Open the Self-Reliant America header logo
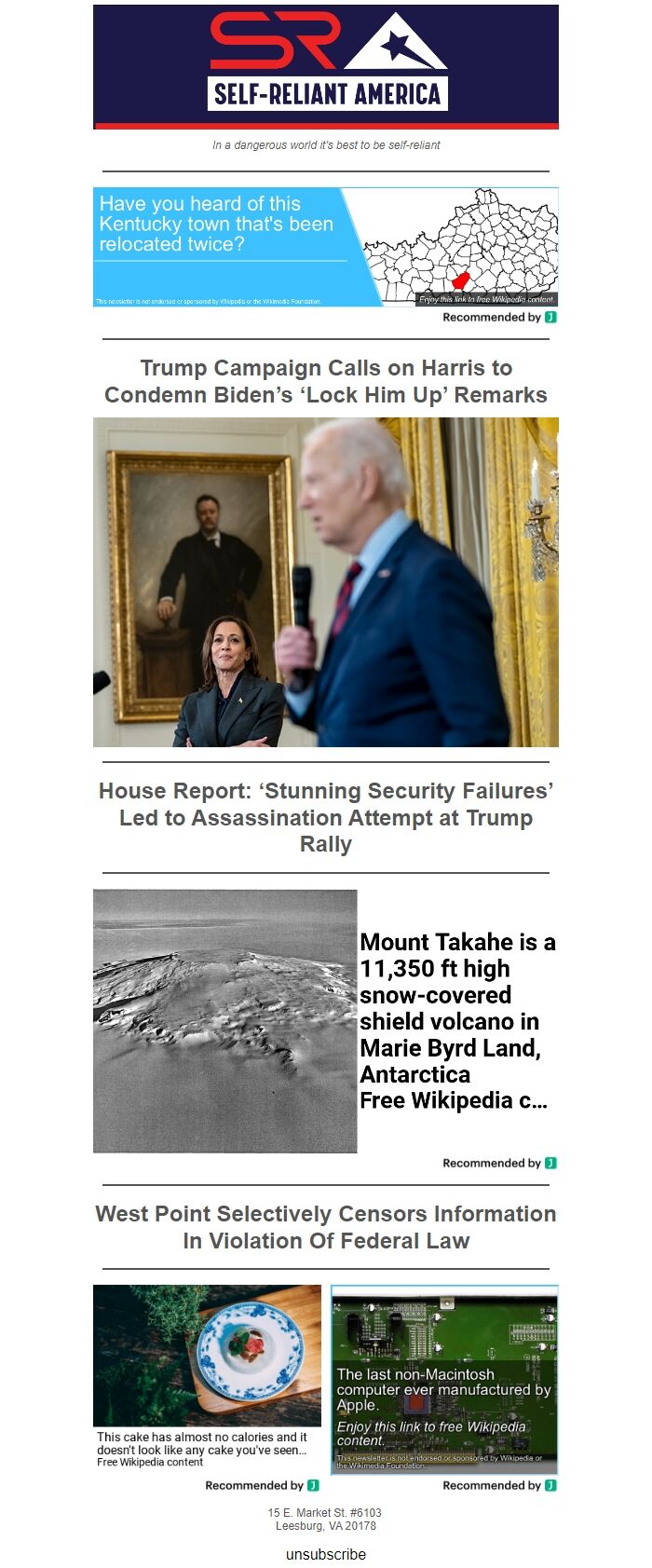 (325, 66)
